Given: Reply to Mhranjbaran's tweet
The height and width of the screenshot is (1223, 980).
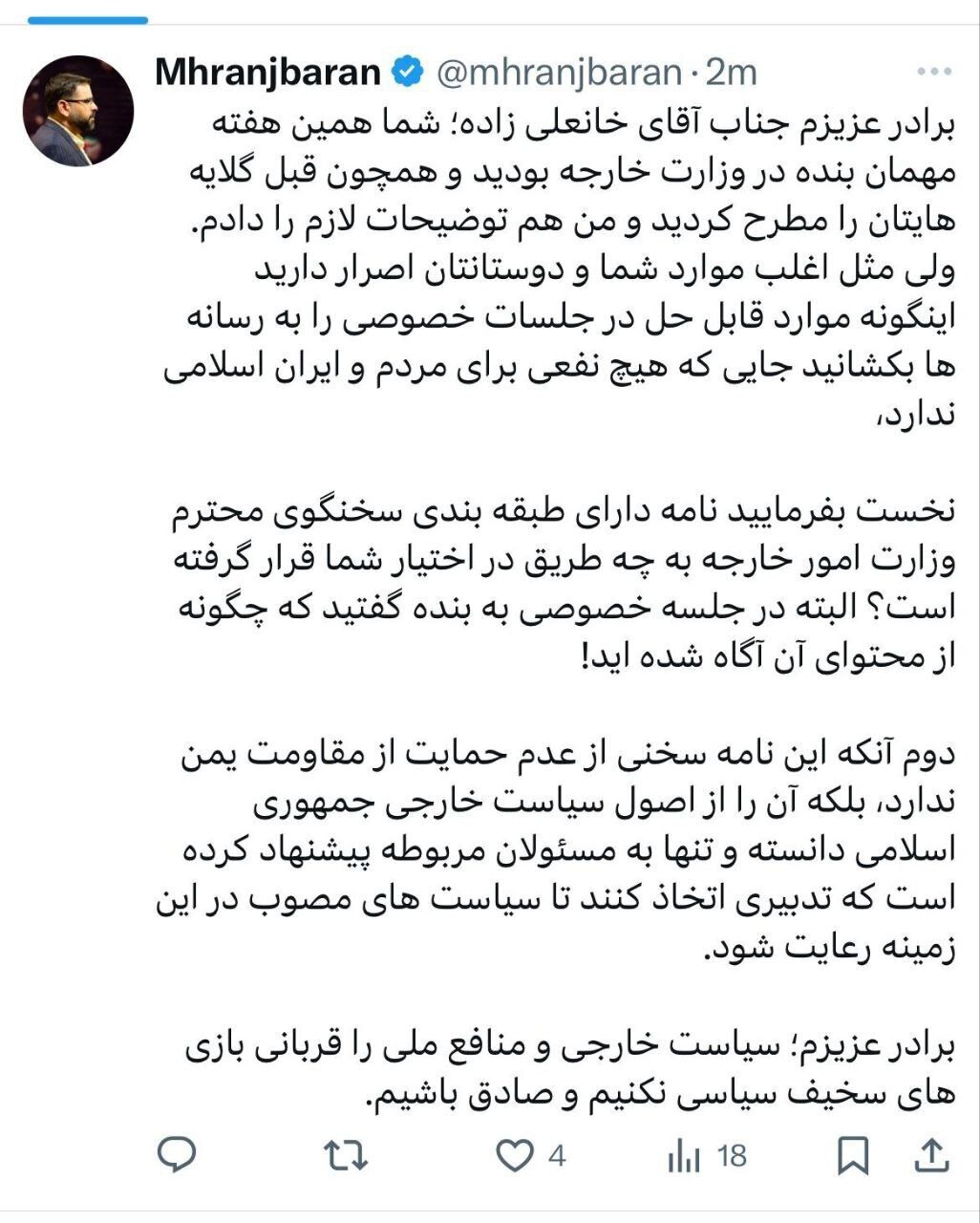Looking at the screenshot, I should [x=177, y=1156].
